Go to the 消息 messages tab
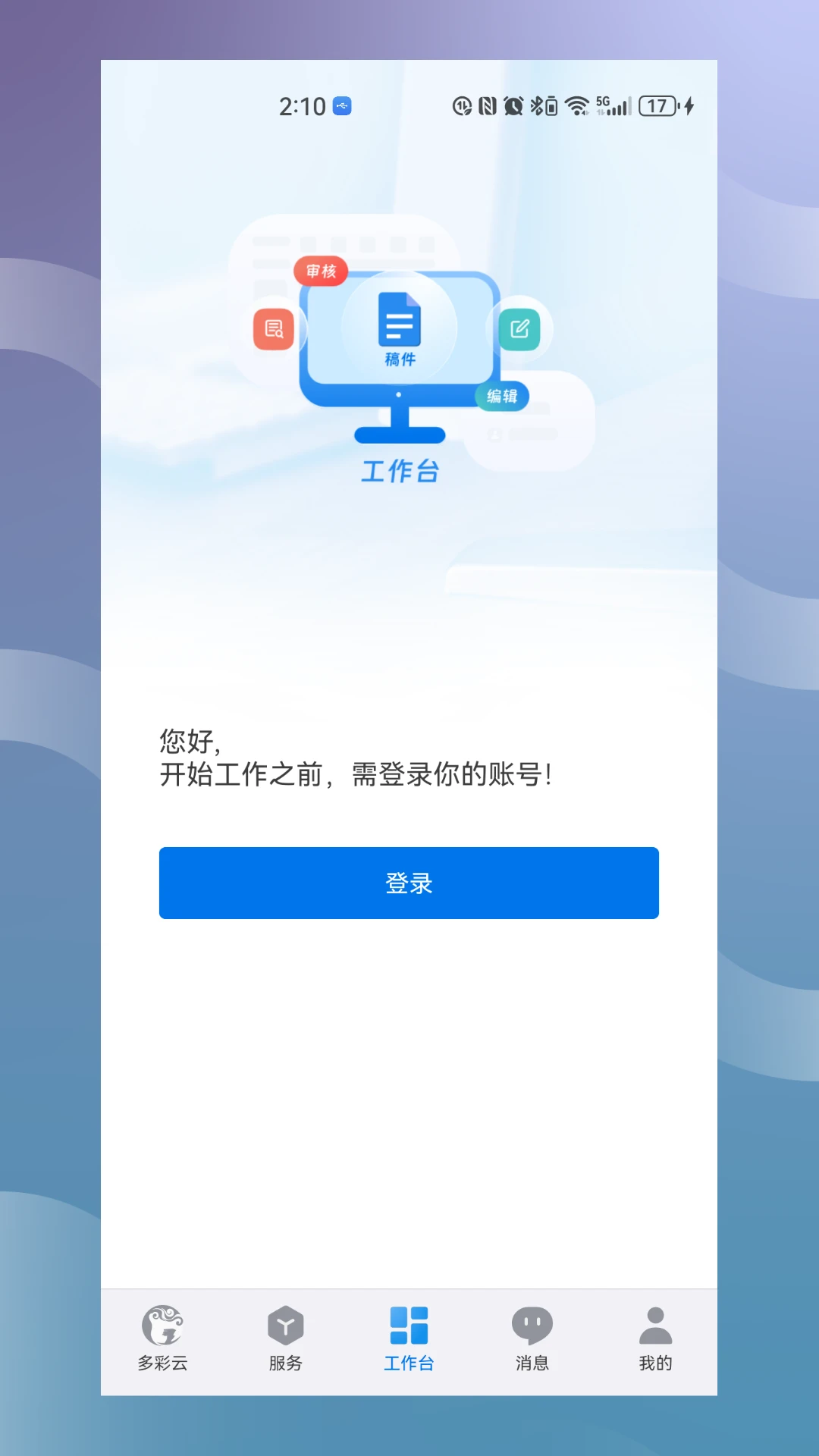 pyautogui.click(x=532, y=1338)
